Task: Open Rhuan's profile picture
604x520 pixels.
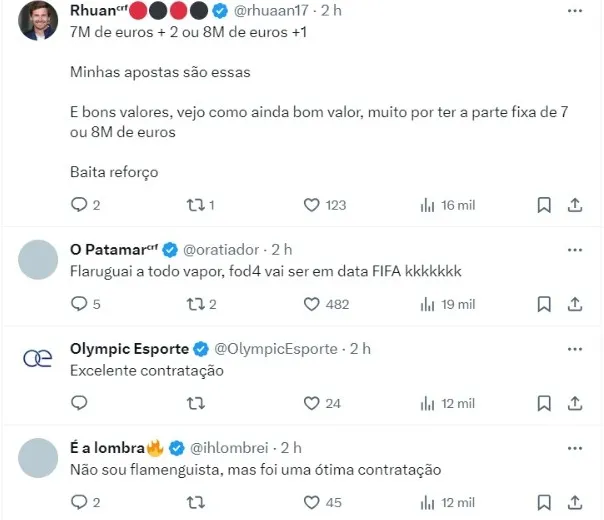Action: click(x=38, y=20)
